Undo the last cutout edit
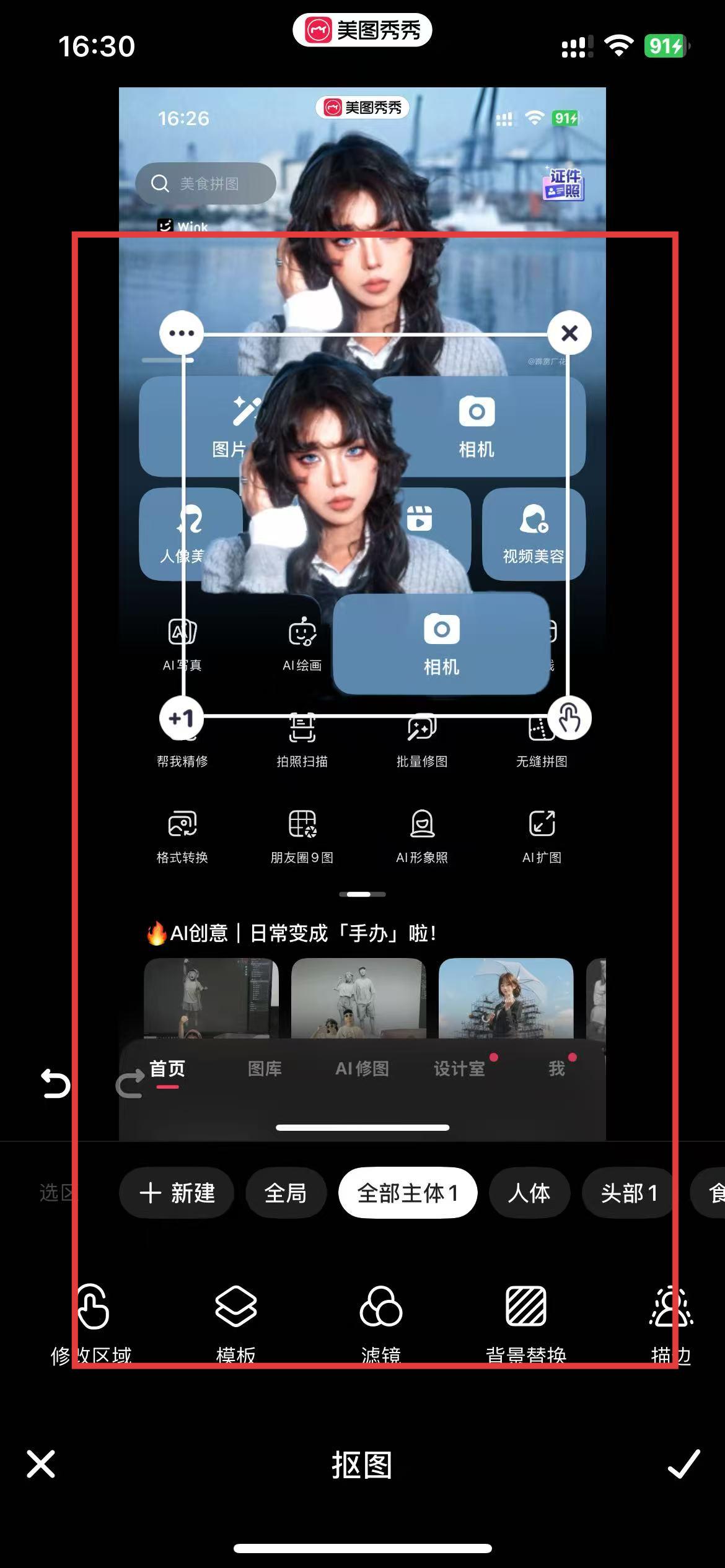The width and height of the screenshot is (725, 1568). (55, 1084)
